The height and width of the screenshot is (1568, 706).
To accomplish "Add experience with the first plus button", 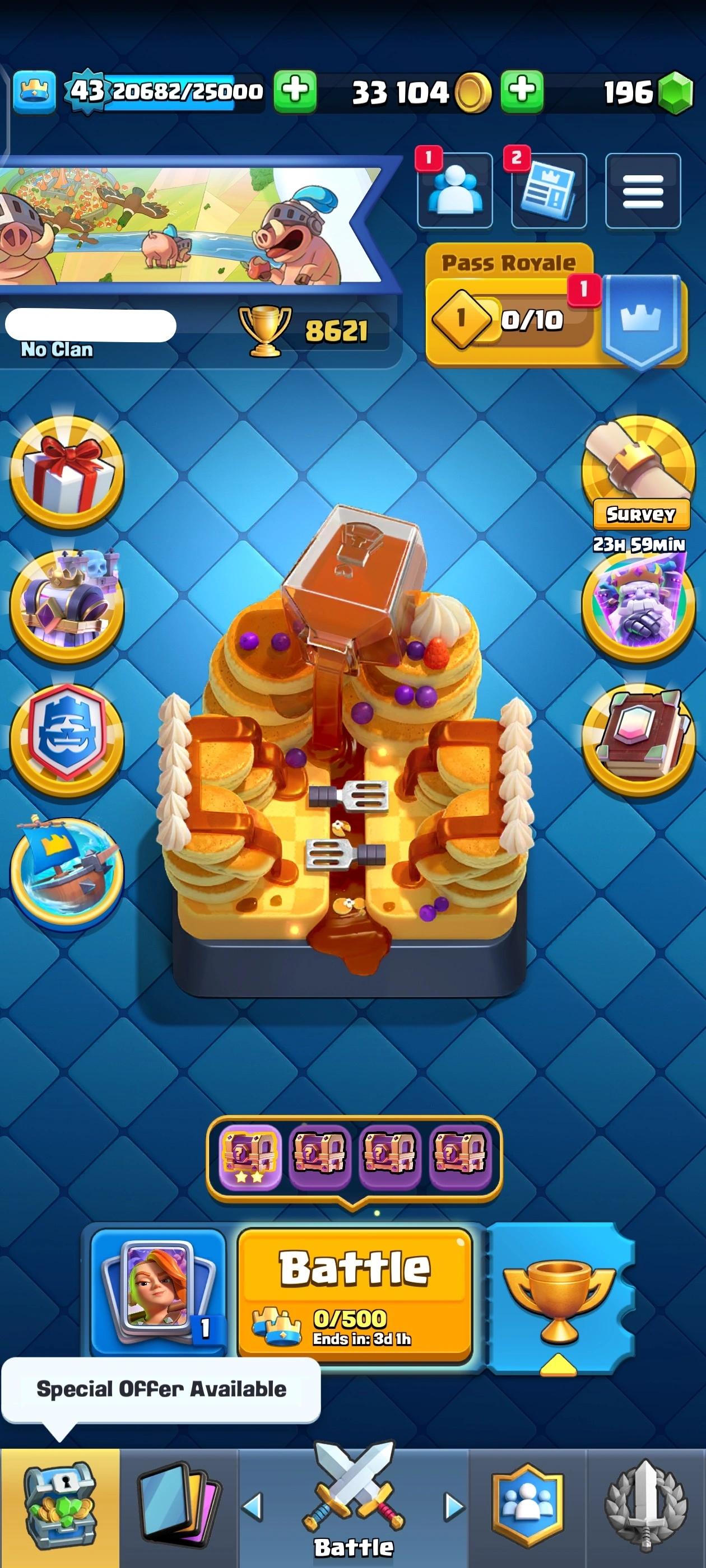I will pos(295,91).
